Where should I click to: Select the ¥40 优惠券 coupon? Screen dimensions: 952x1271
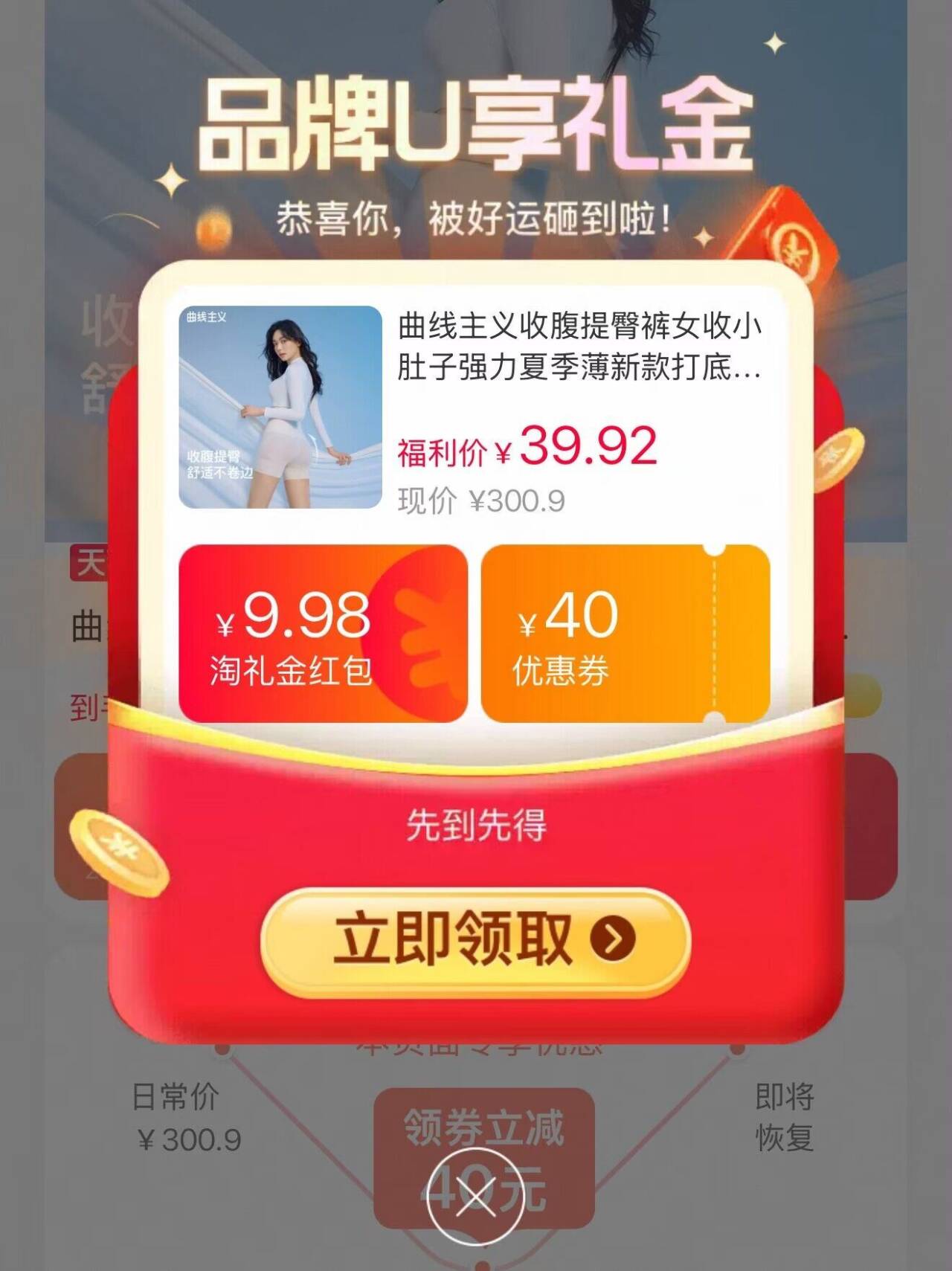point(625,634)
